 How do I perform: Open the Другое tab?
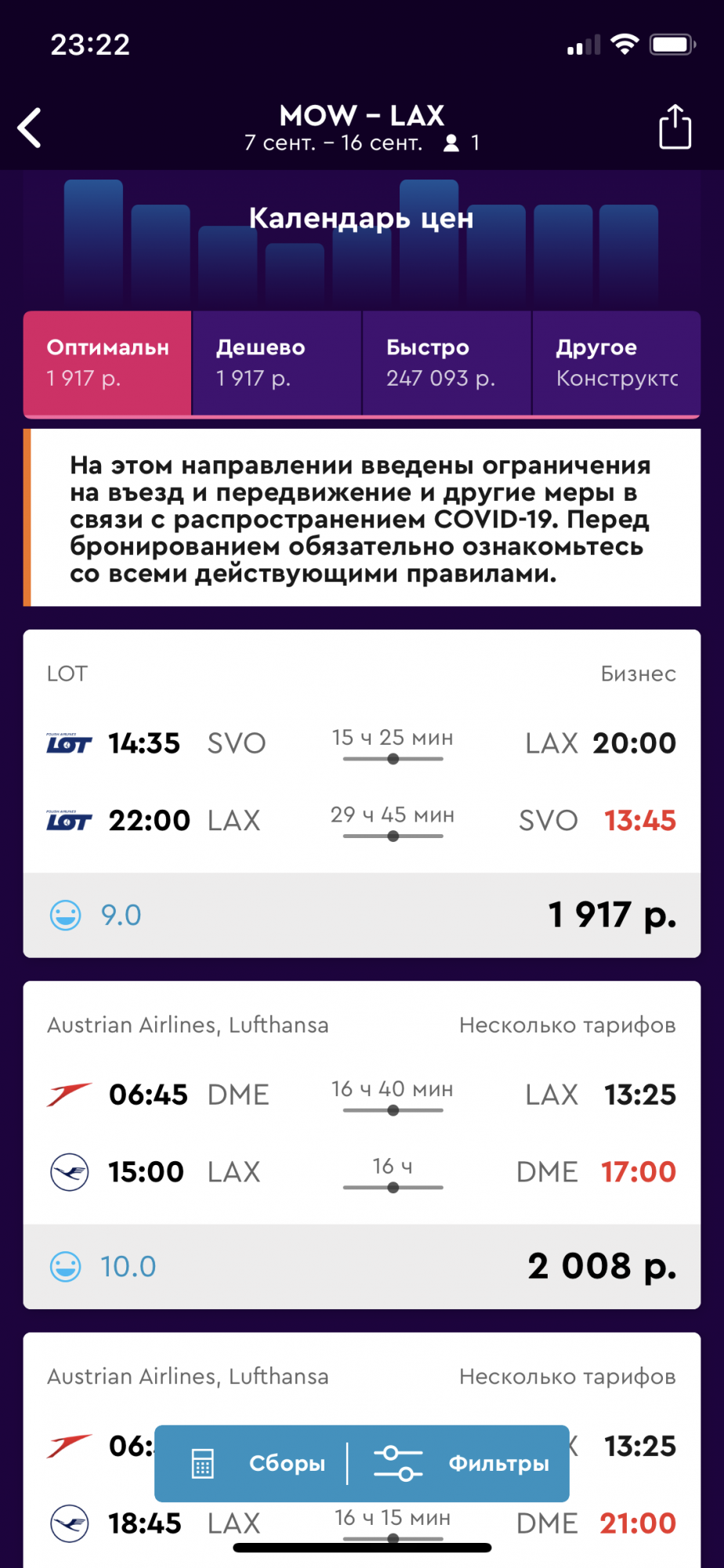[x=616, y=362]
